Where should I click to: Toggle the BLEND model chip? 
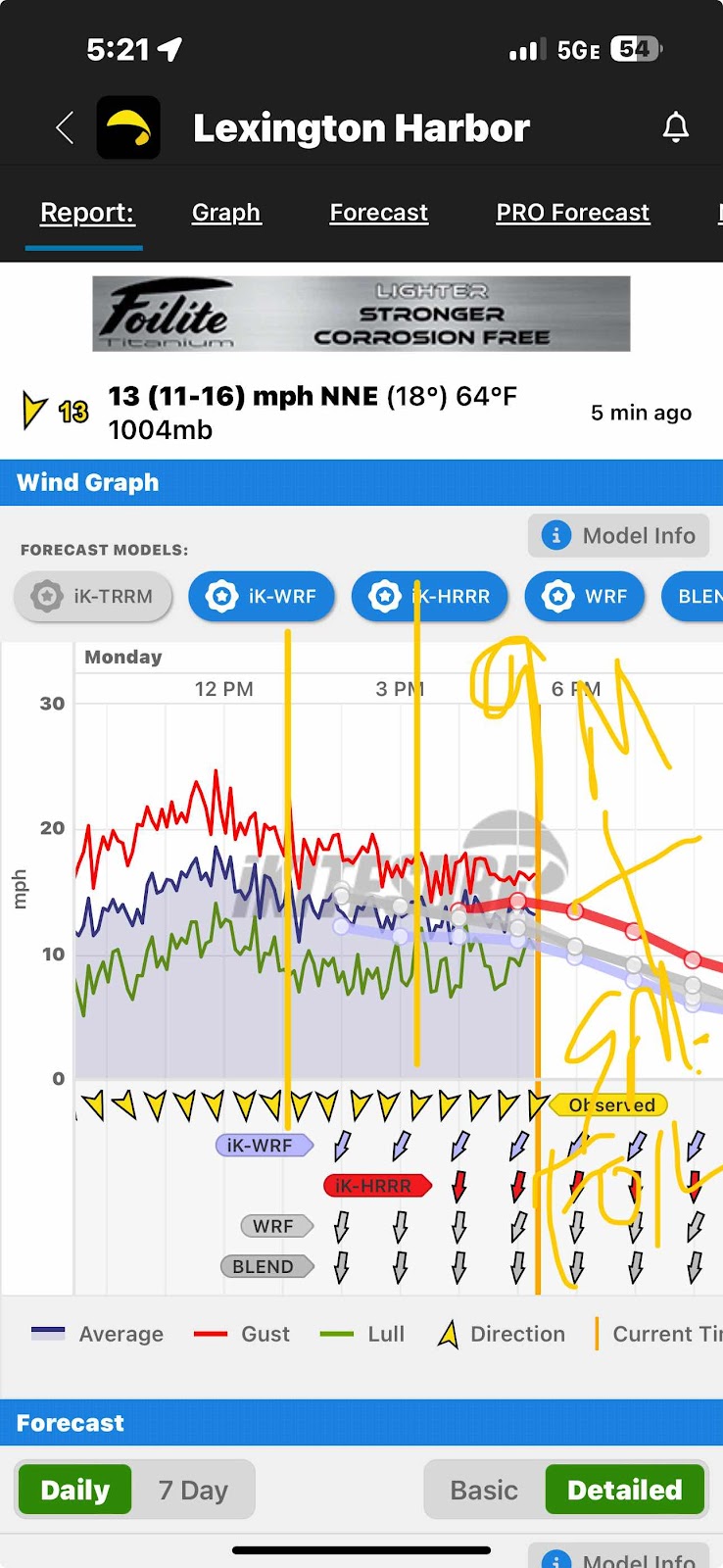point(695,596)
